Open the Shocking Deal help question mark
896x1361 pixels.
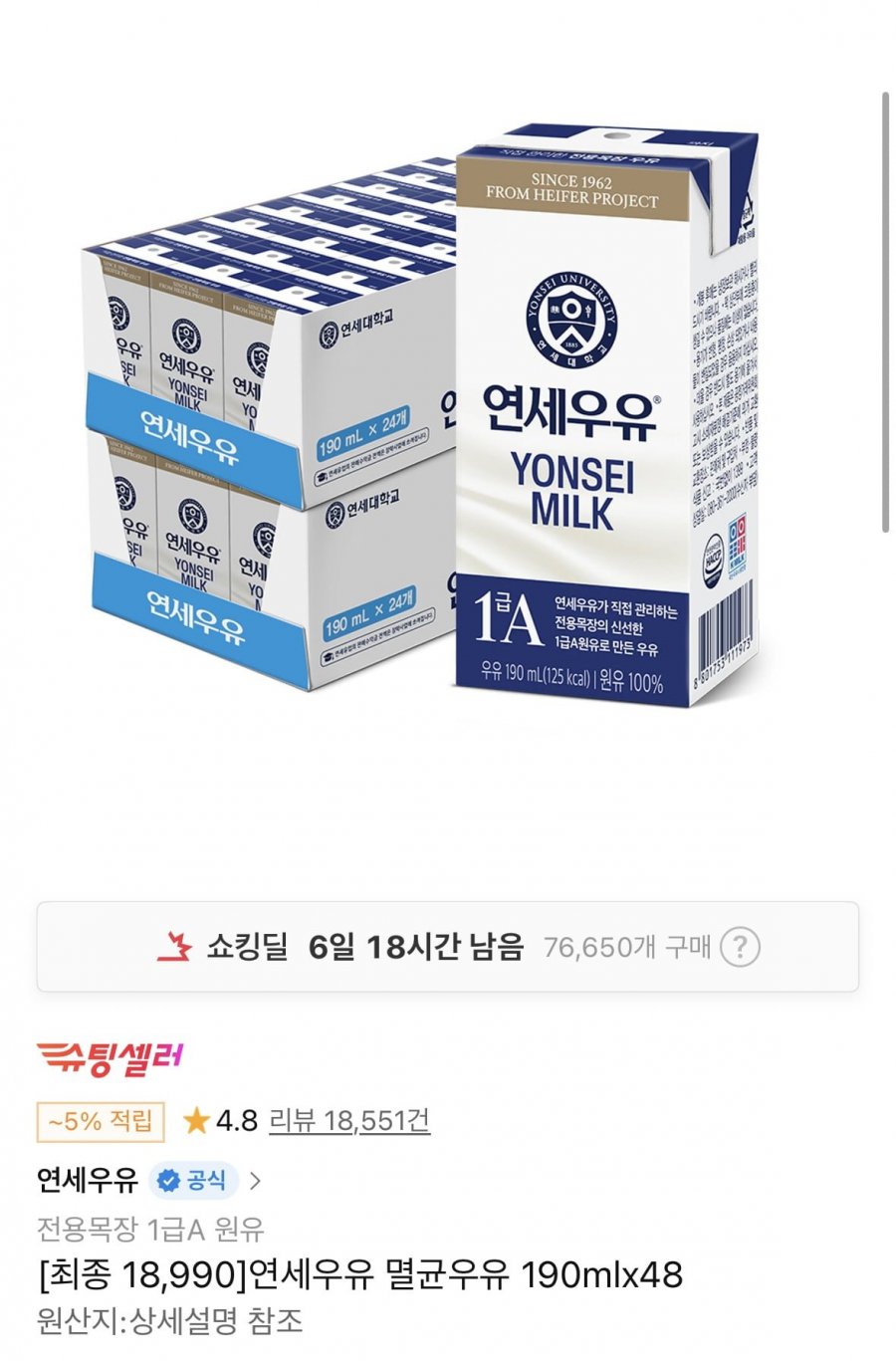pos(739,947)
